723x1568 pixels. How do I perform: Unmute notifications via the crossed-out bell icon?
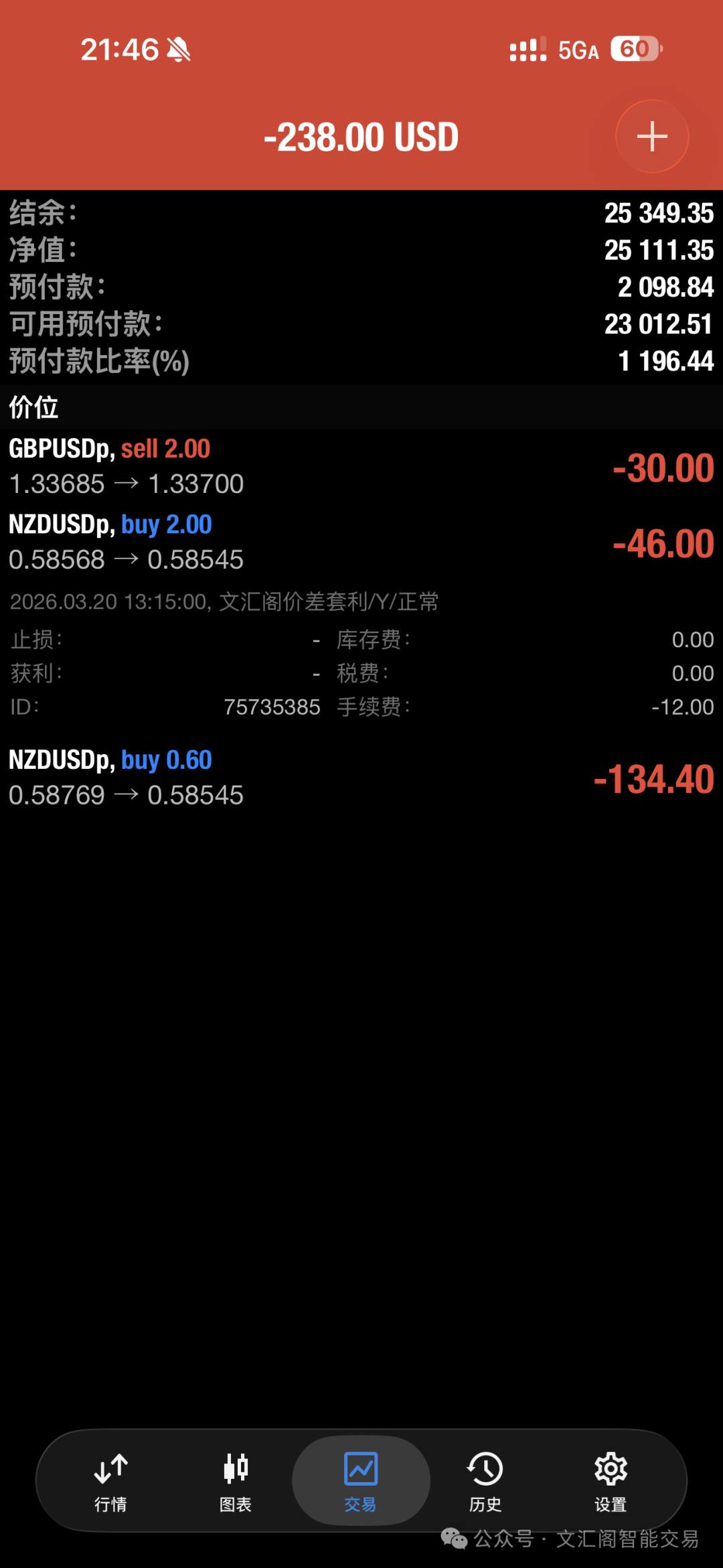pos(178,48)
